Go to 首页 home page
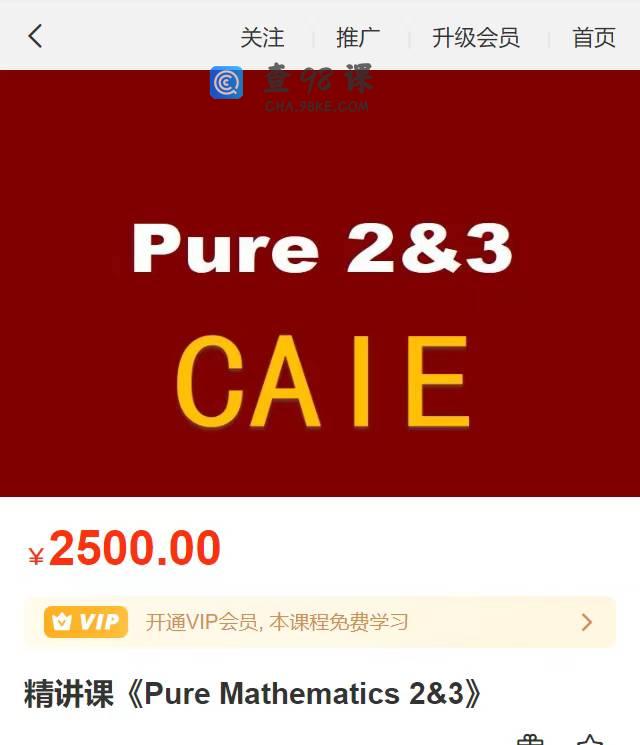 pos(594,38)
